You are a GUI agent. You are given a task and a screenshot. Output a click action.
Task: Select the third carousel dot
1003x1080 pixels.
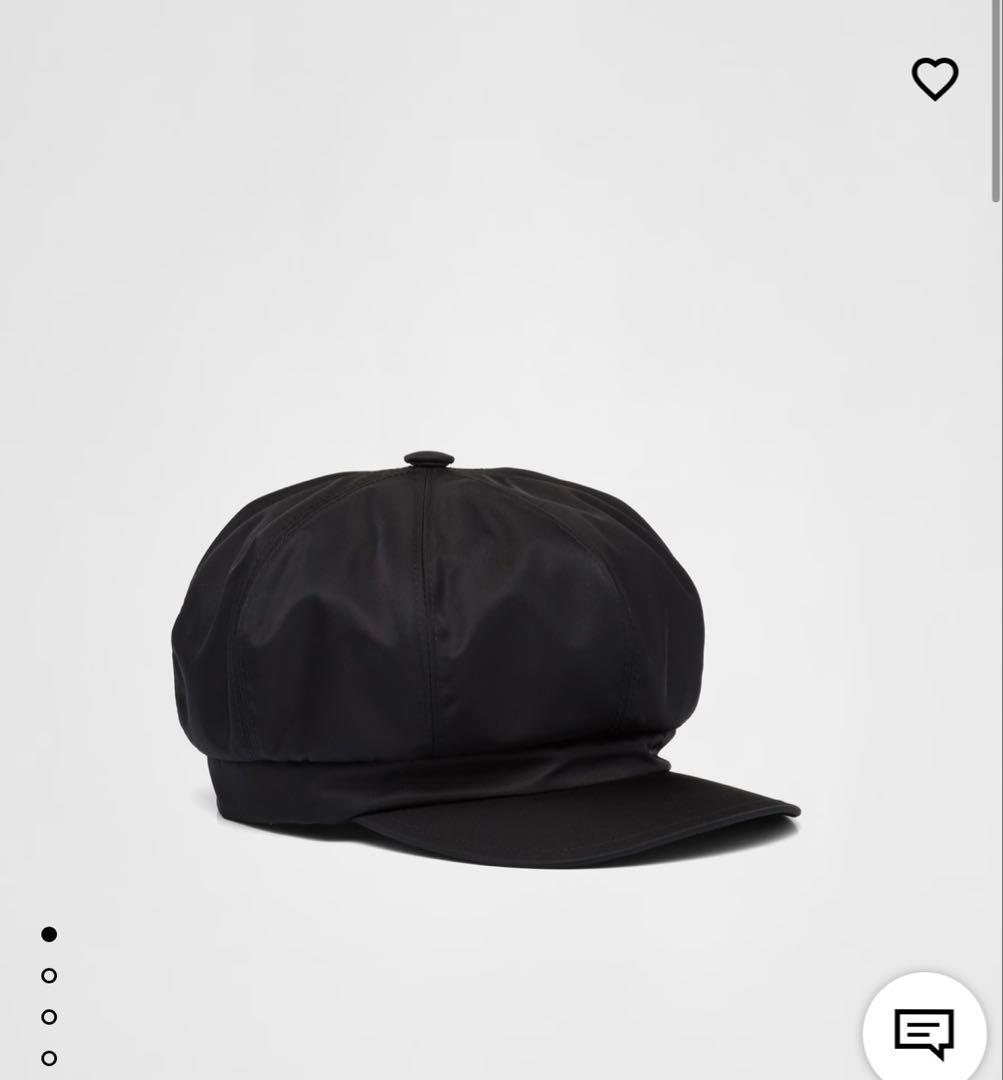[49, 1016]
